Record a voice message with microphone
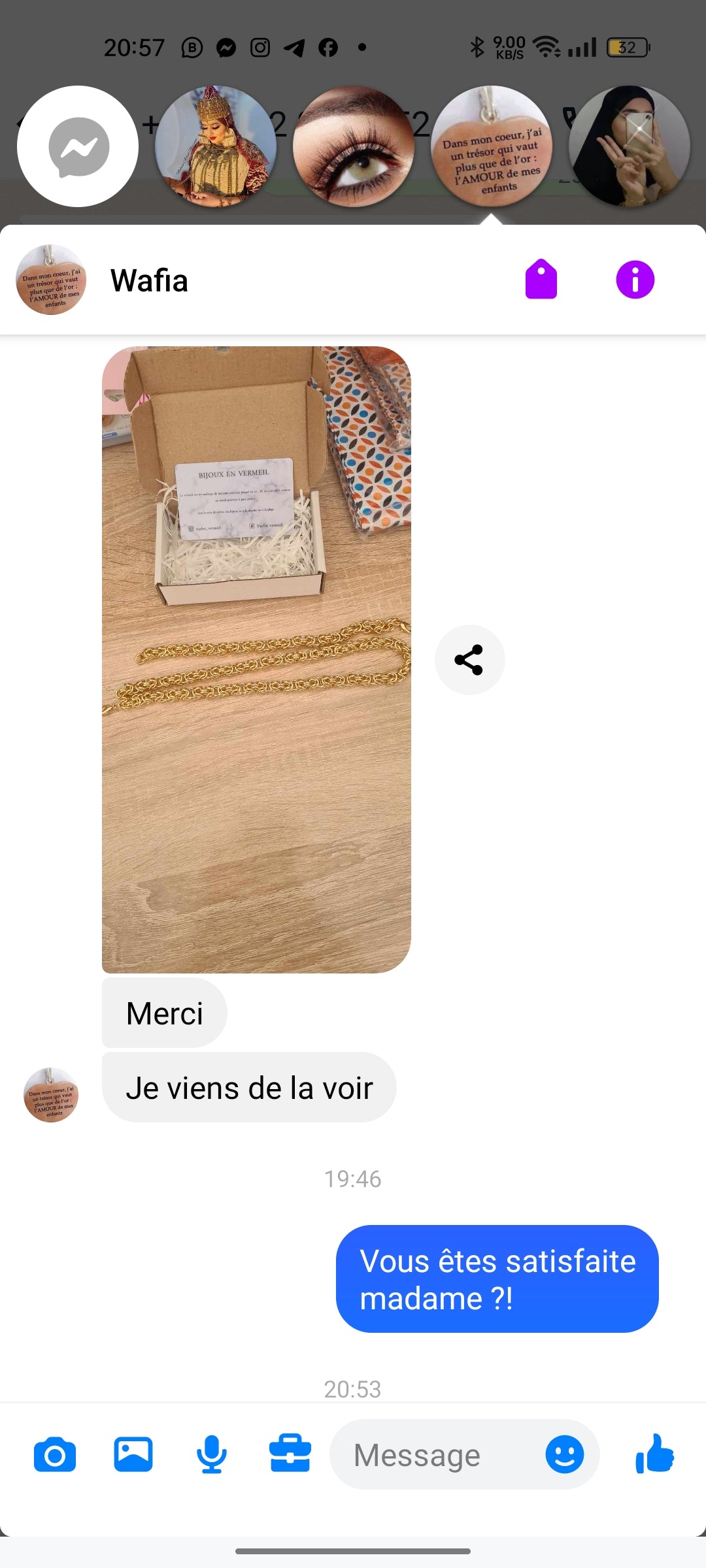 click(212, 1454)
